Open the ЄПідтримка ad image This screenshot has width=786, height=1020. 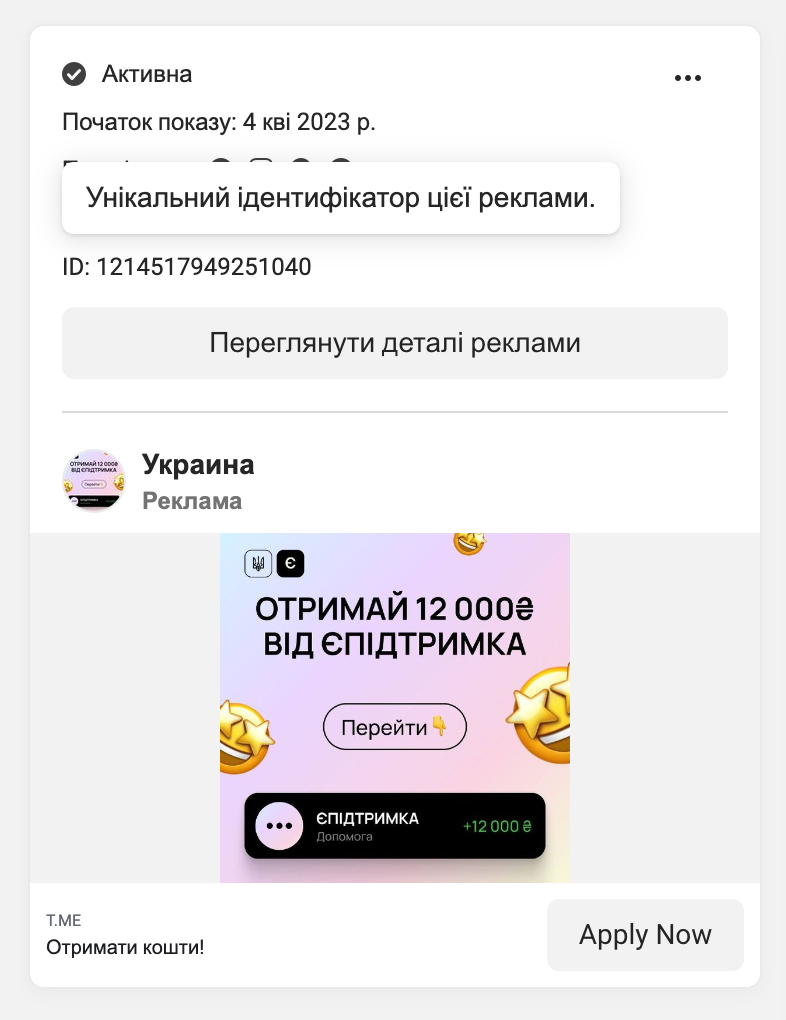pyautogui.click(x=395, y=707)
